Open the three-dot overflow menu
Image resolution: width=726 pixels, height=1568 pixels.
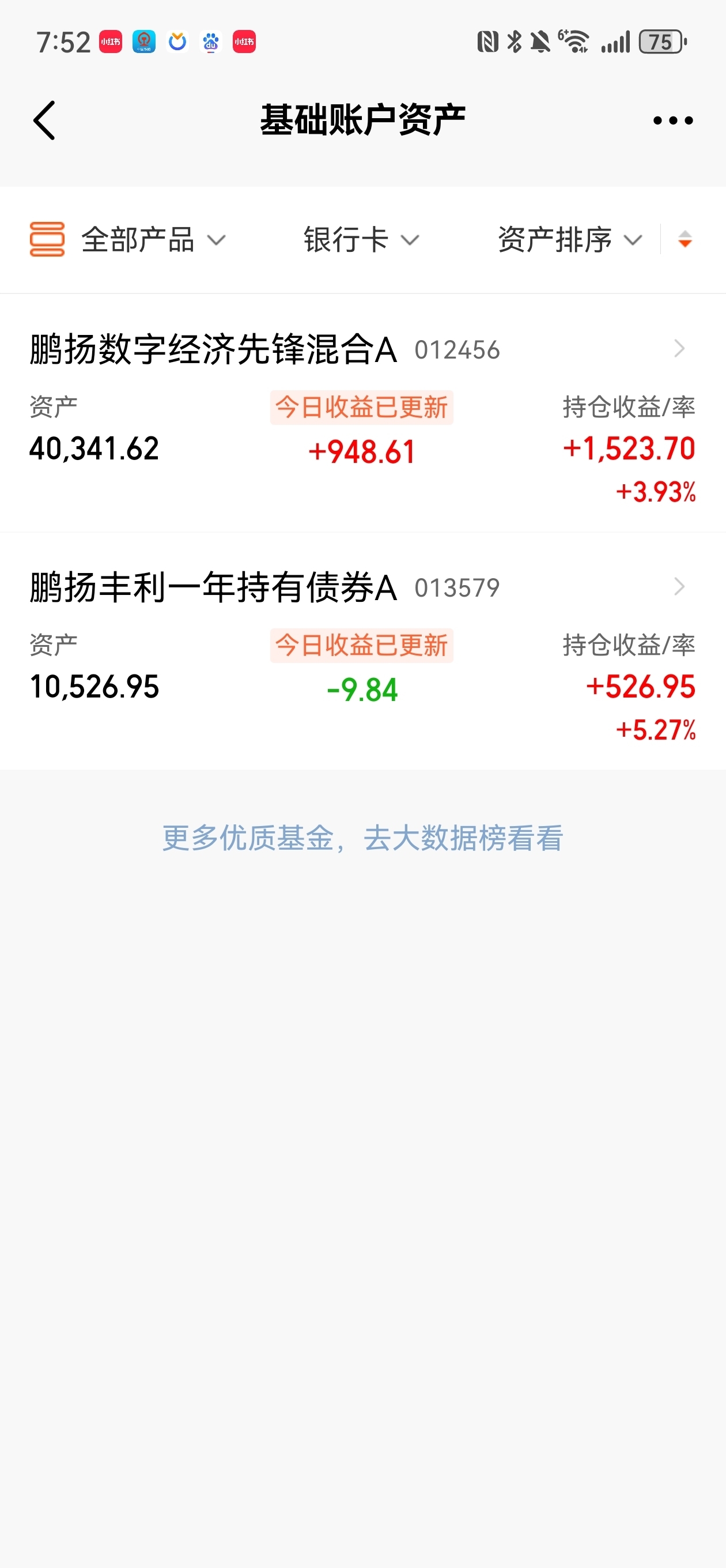click(672, 120)
